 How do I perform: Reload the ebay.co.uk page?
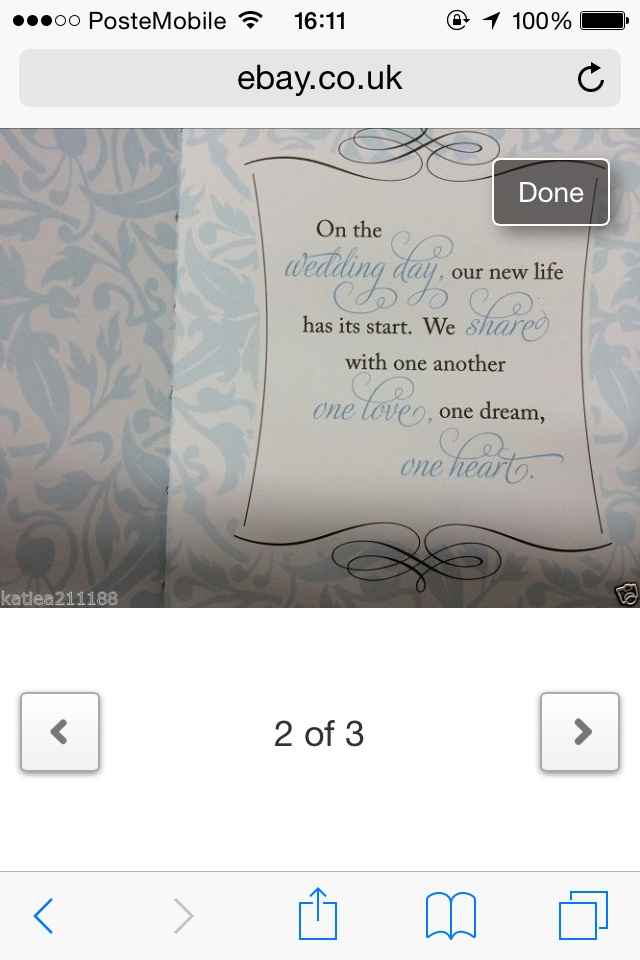591,78
